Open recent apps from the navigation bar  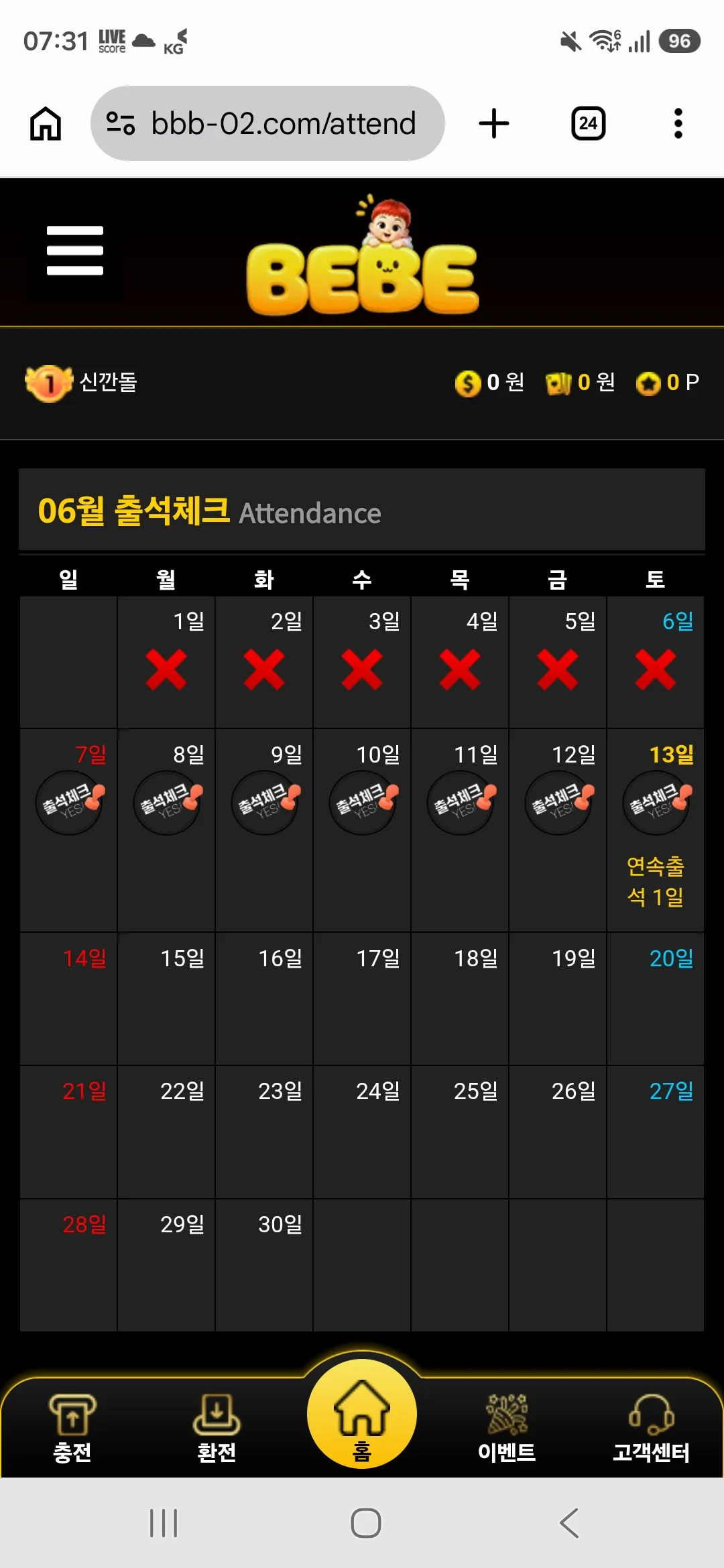point(164,1523)
